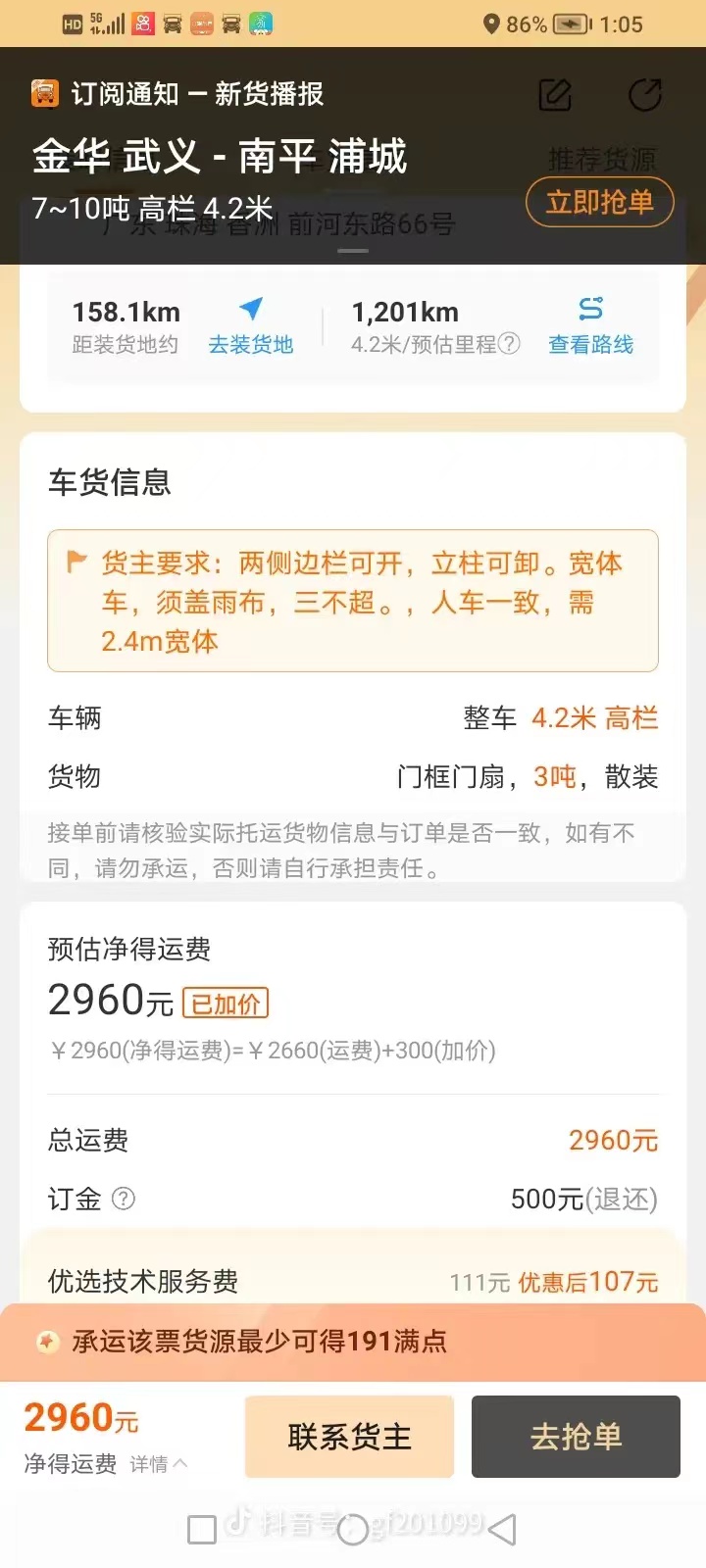The height and width of the screenshot is (1568, 706).
Task: Expand 净得运费 详情 details
Action: coord(157,1464)
